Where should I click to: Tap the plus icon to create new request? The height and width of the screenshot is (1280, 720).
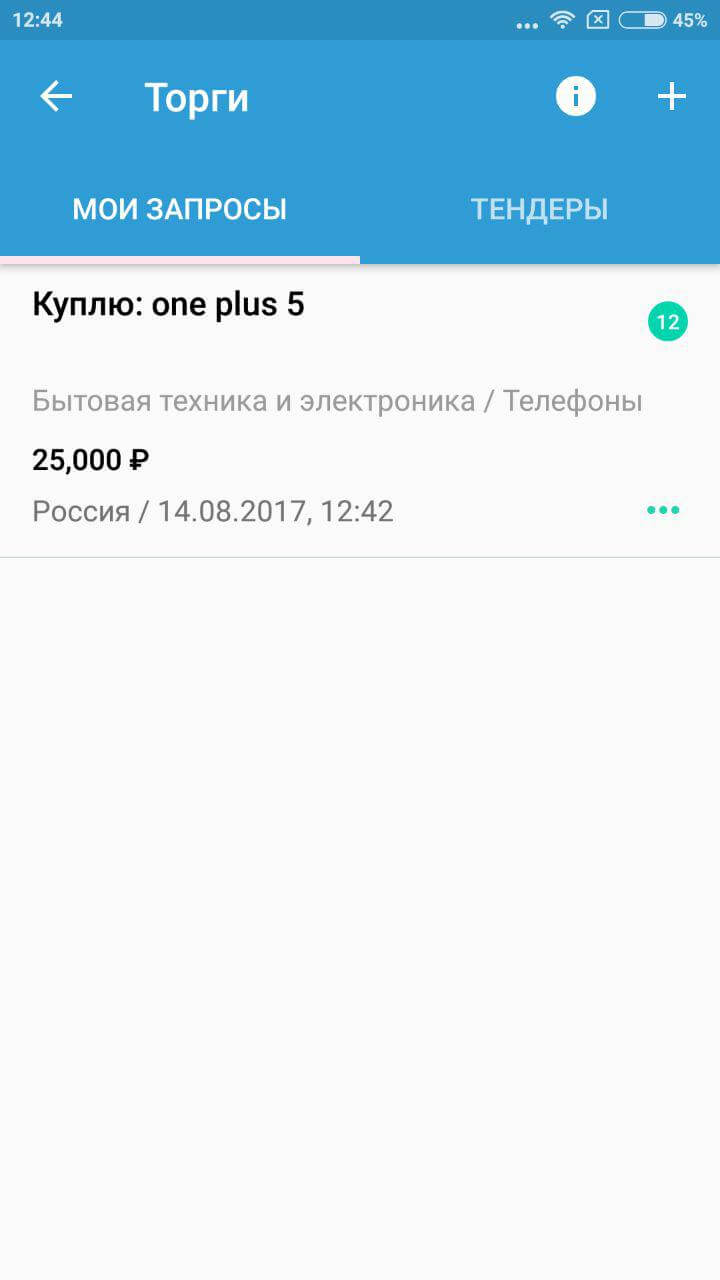coord(671,96)
